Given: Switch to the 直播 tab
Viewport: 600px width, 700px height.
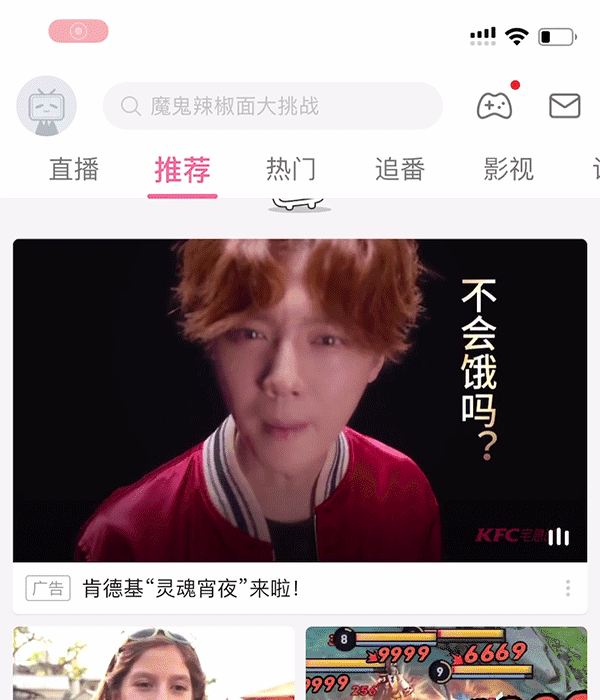Looking at the screenshot, I should click(x=74, y=169).
